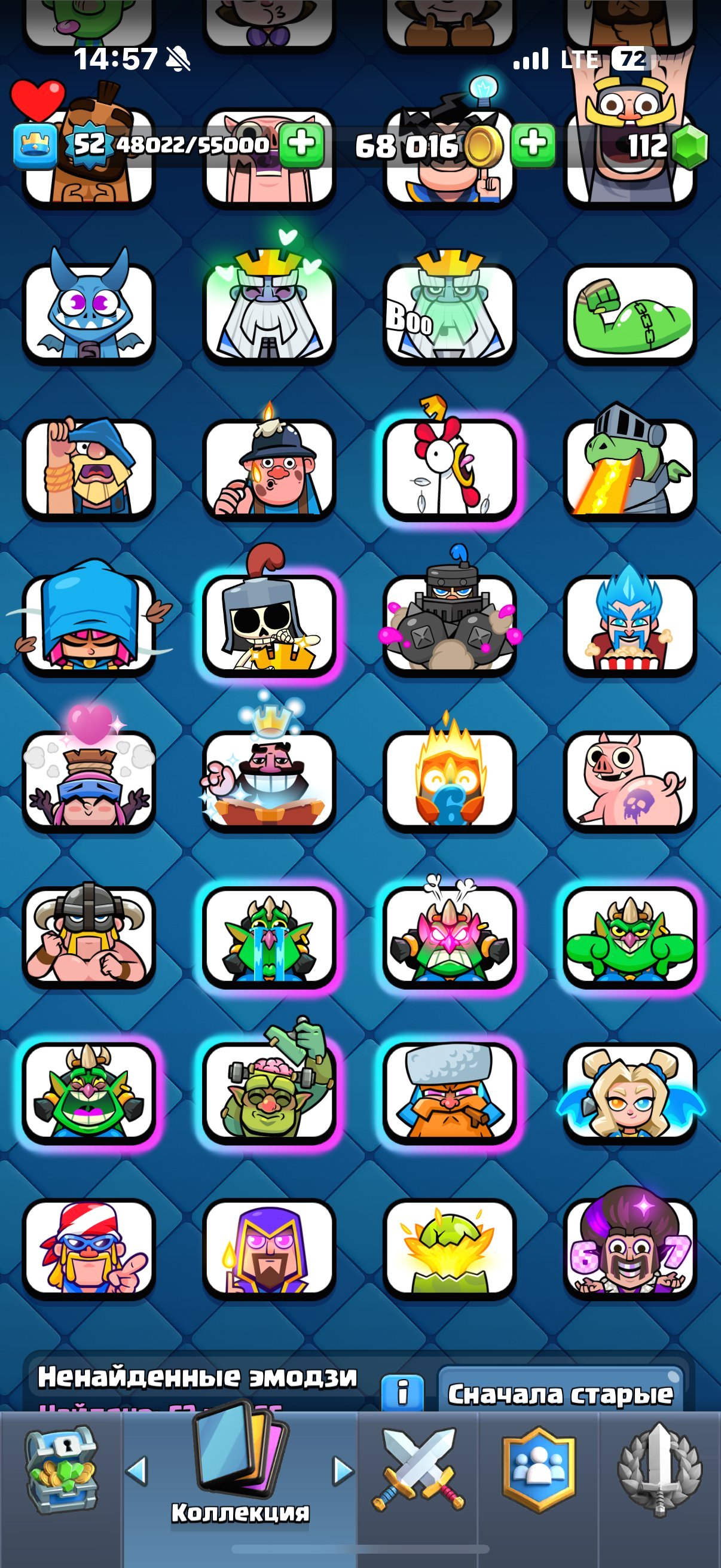The height and width of the screenshot is (1568, 721).
Task: Tap the right arrow beside Коллекция
Action: [x=343, y=1470]
